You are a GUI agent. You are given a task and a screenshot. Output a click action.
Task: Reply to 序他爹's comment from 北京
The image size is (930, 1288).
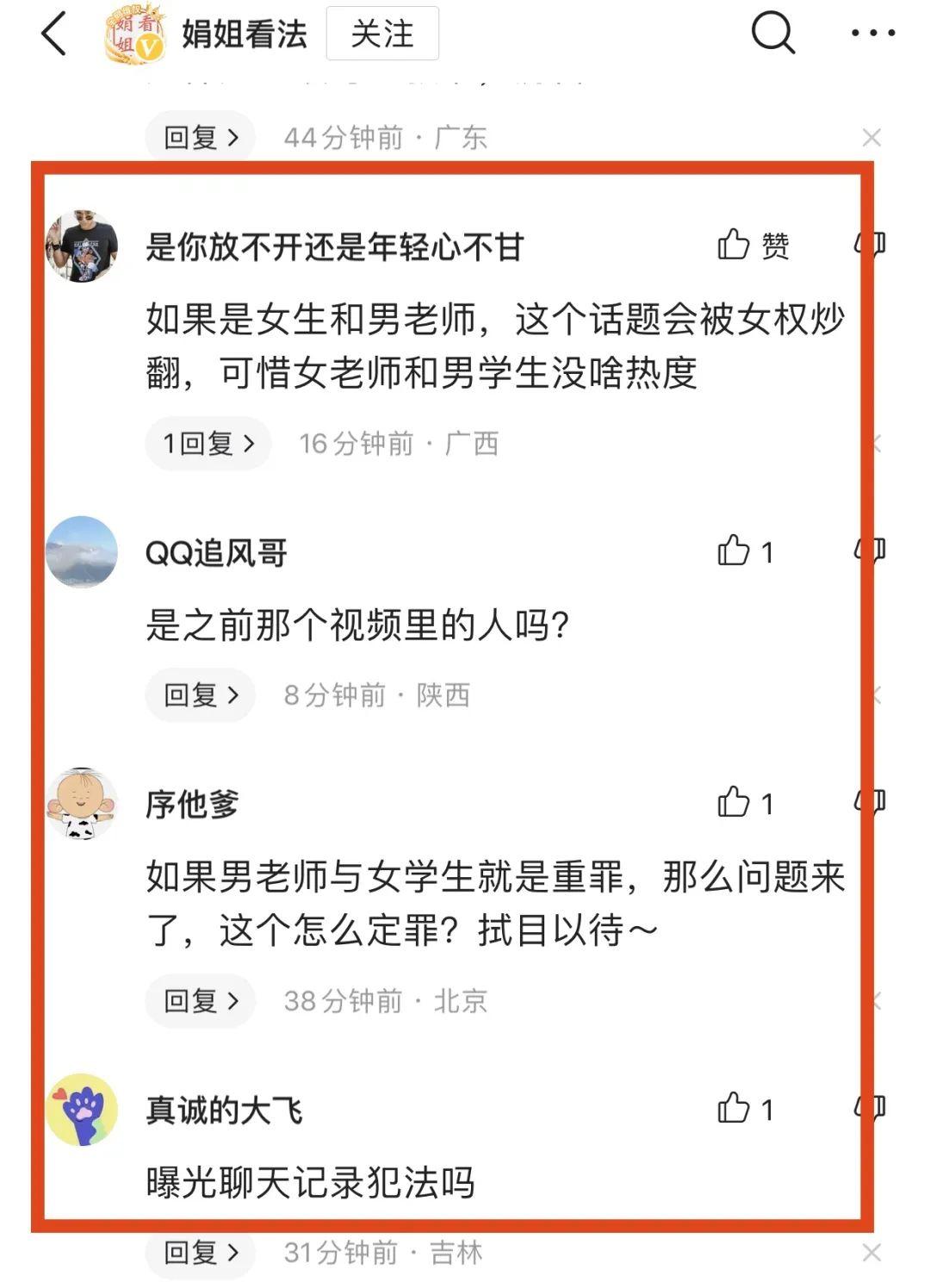pyautogui.click(x=200, y=1001)
